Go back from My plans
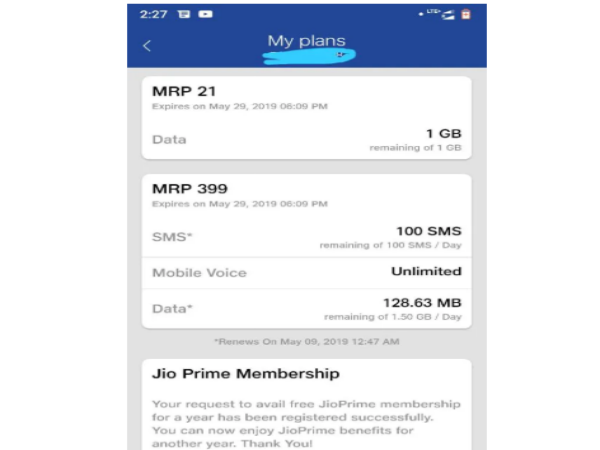 tap(147, 45)
